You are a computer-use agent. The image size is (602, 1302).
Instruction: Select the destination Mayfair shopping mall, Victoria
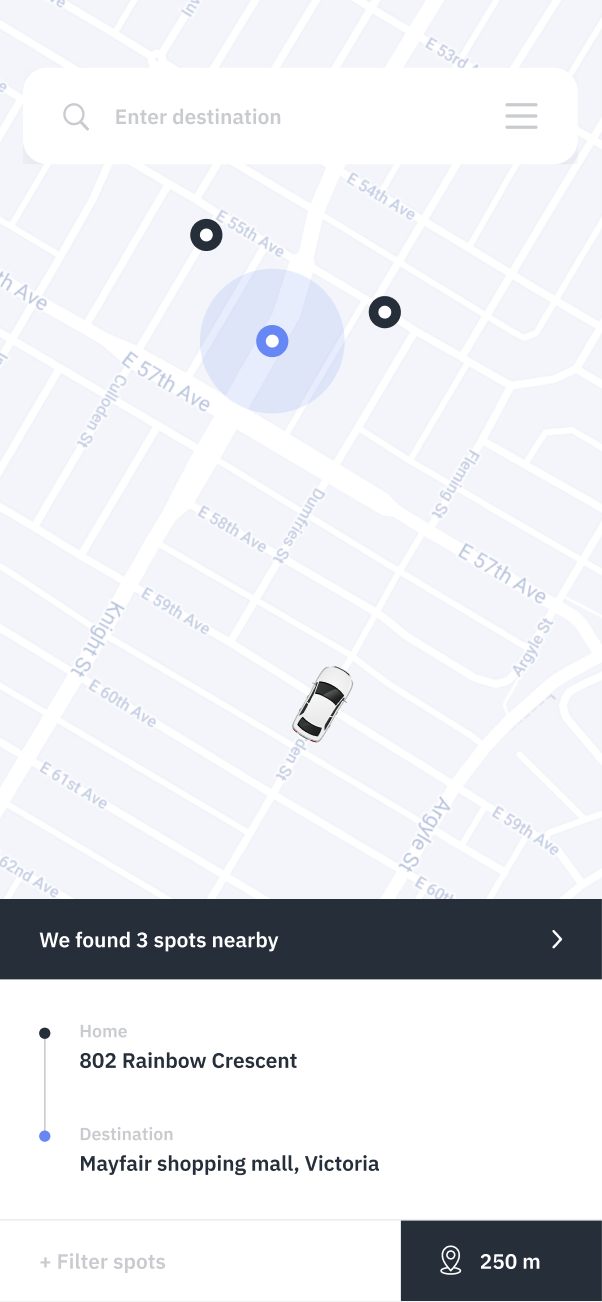229,1163
